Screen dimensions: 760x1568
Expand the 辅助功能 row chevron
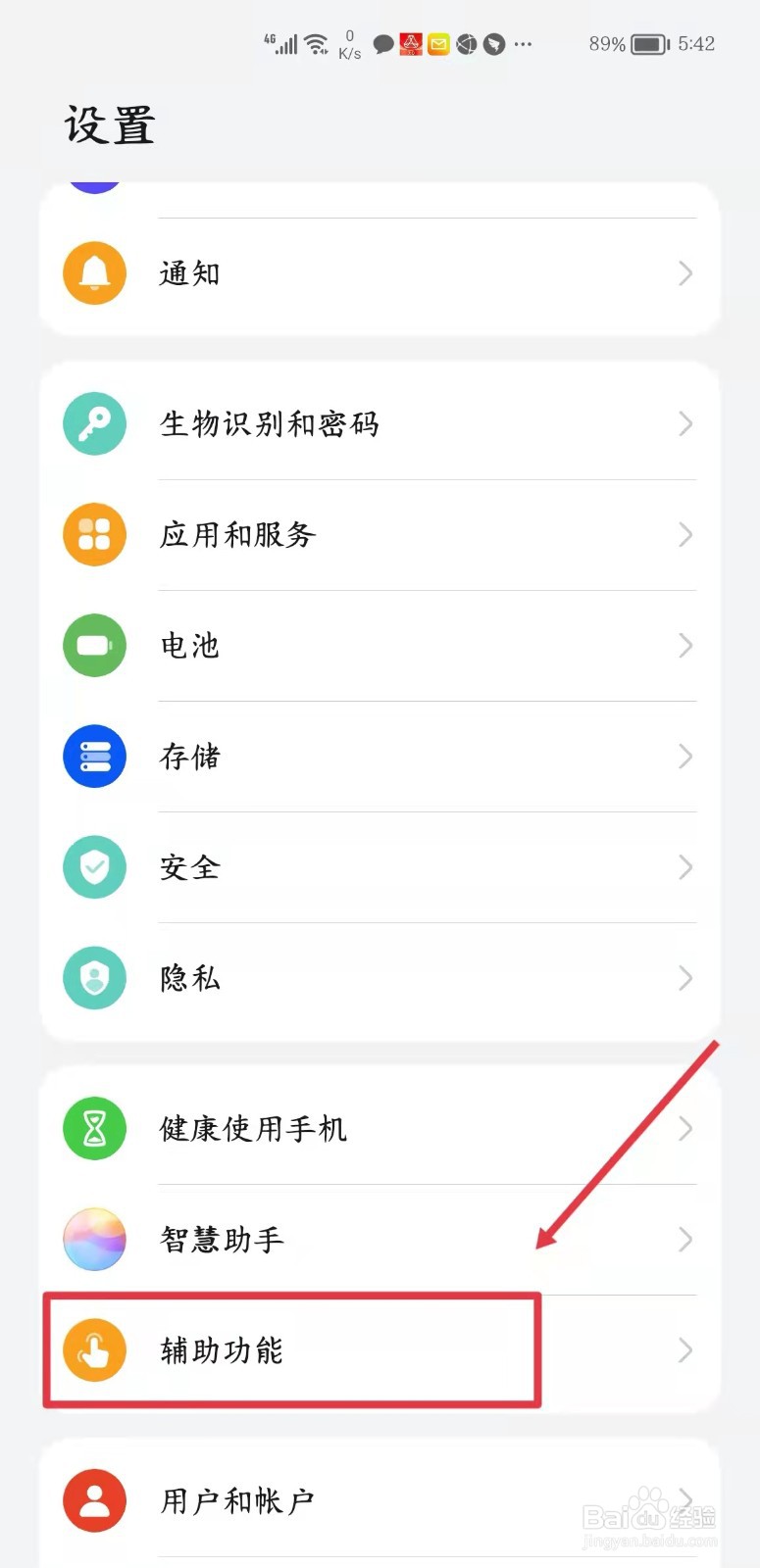tap(685, 1350)
